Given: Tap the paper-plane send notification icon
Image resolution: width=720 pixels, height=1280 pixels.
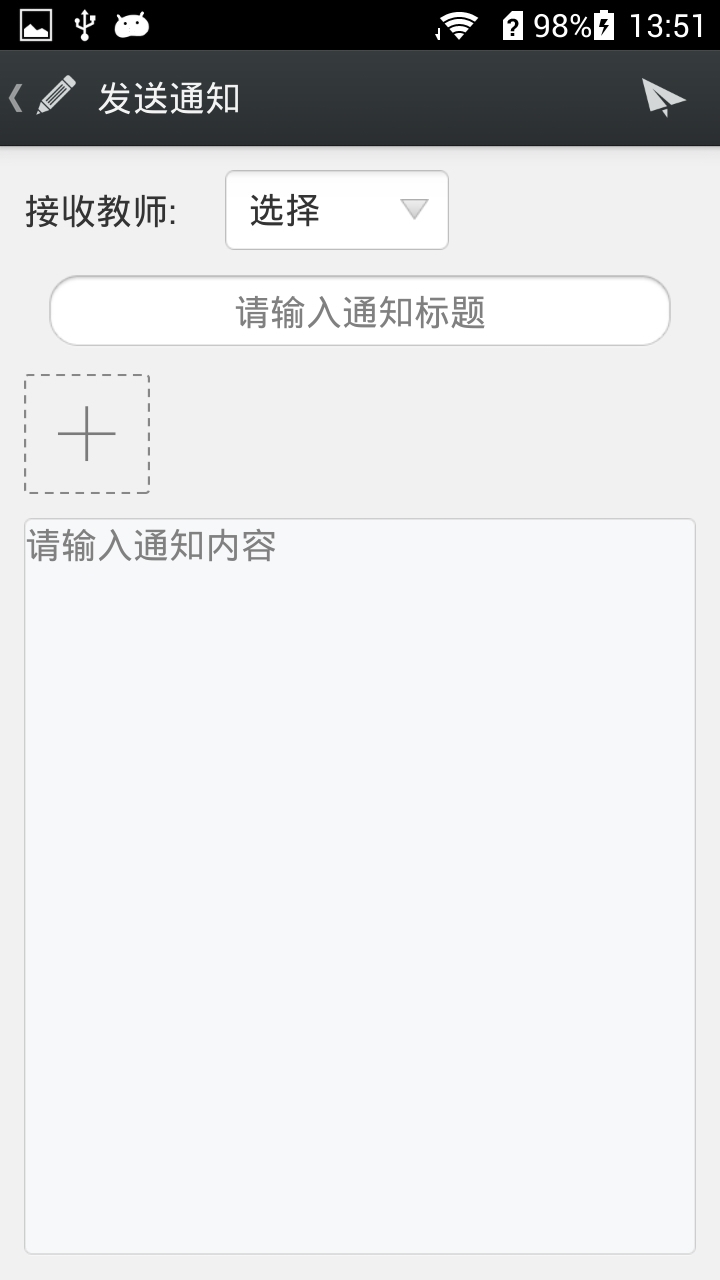Looking at the screenshot, I should [662, 95].
